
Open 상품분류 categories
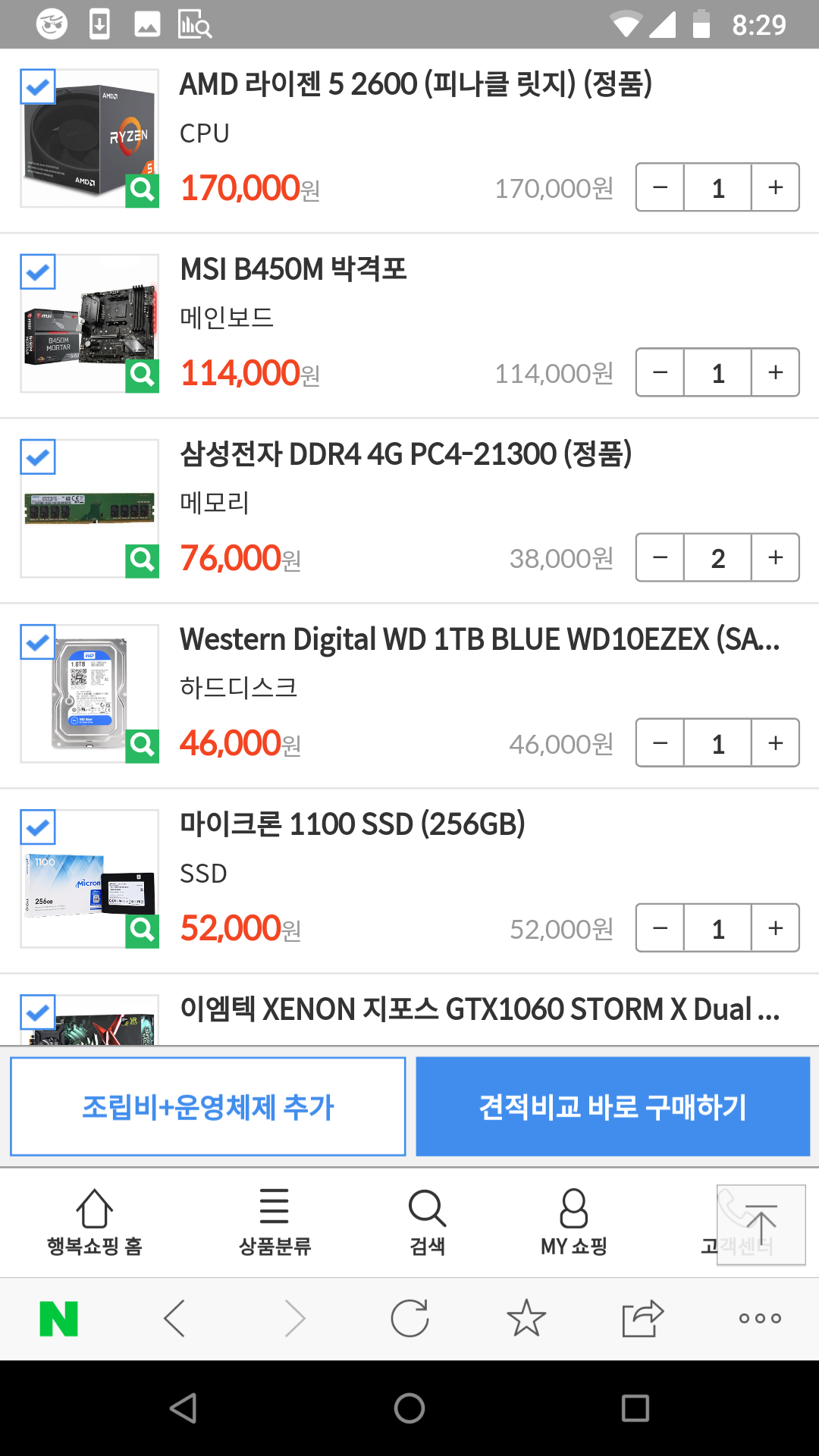tap(275, 1222)
